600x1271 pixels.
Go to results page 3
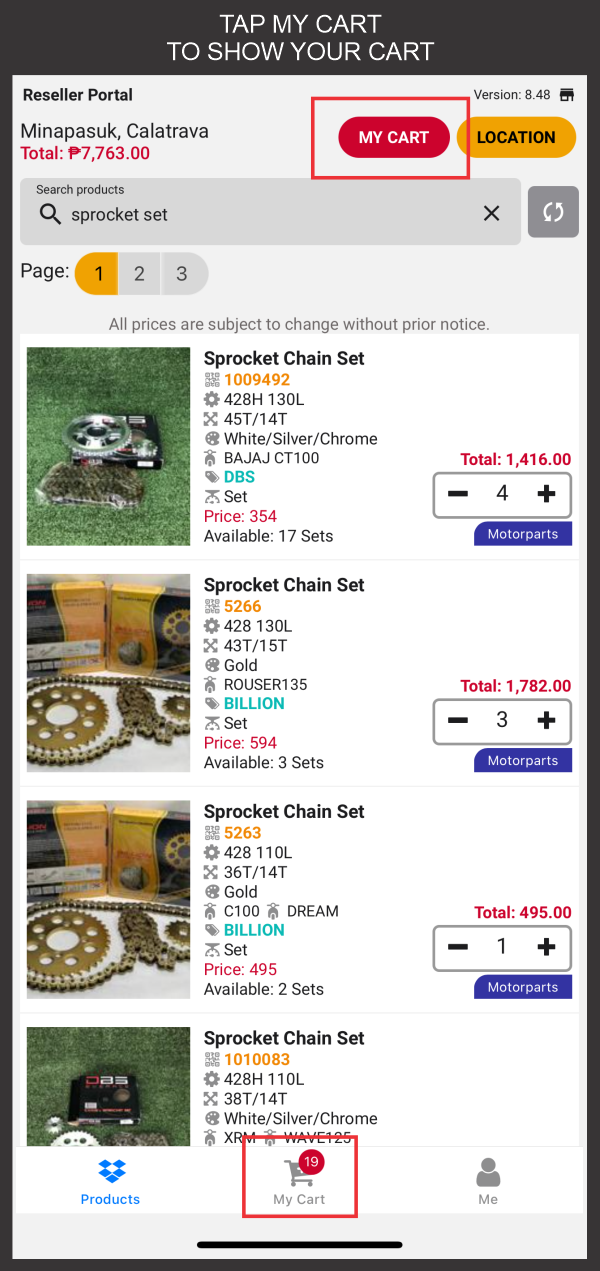coord(182,273)
